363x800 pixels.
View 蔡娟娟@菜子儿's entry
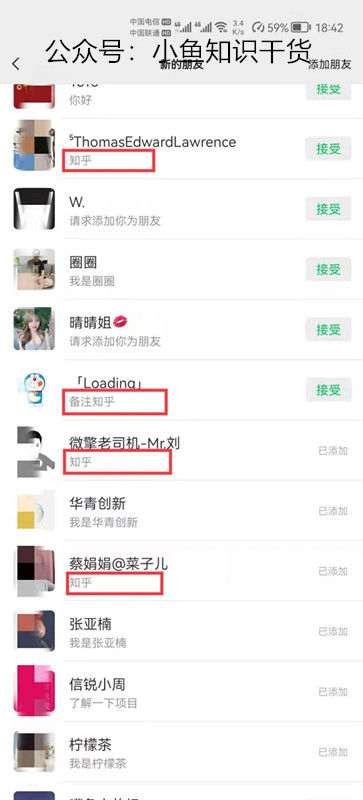tap(181, 571)
